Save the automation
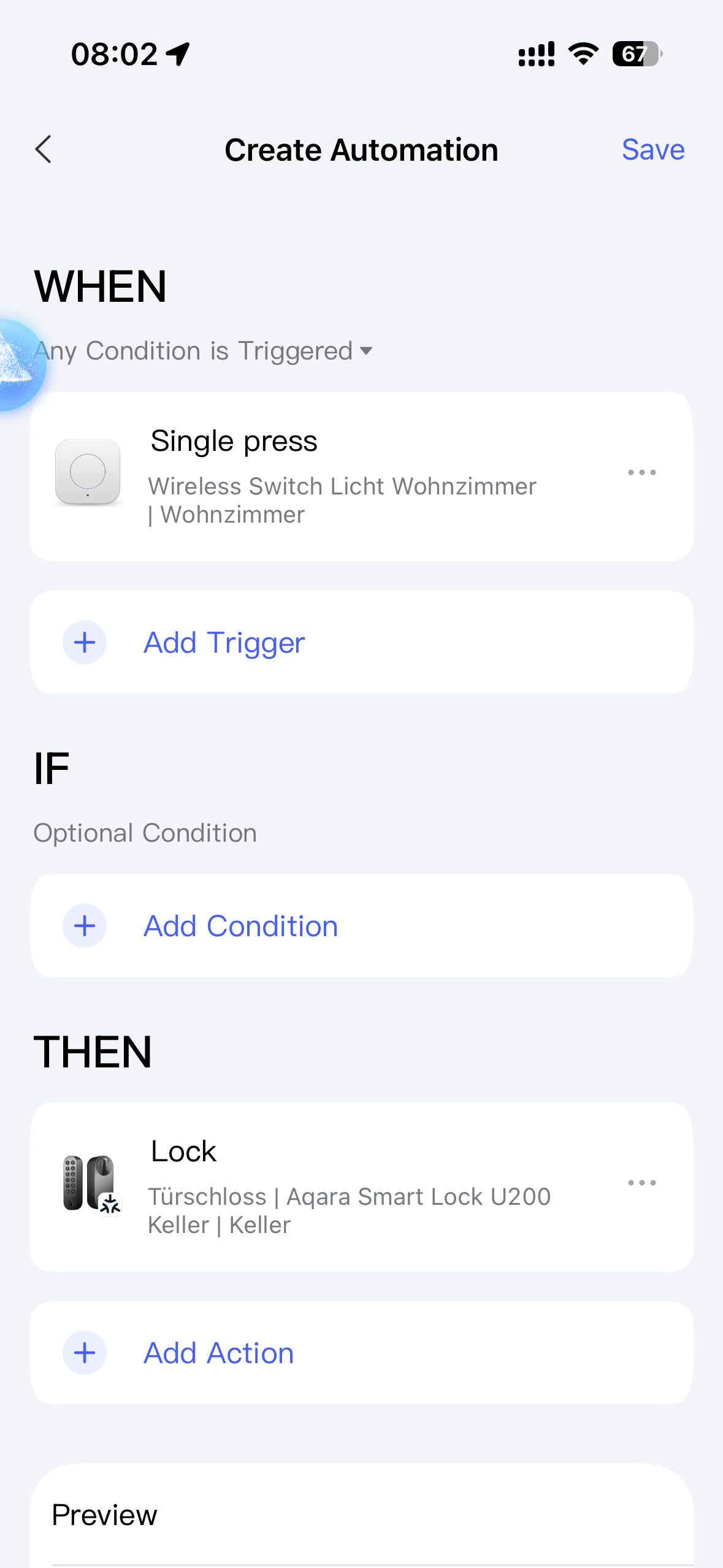Screen dimensions: 723x1568 (x=652, y=150)
